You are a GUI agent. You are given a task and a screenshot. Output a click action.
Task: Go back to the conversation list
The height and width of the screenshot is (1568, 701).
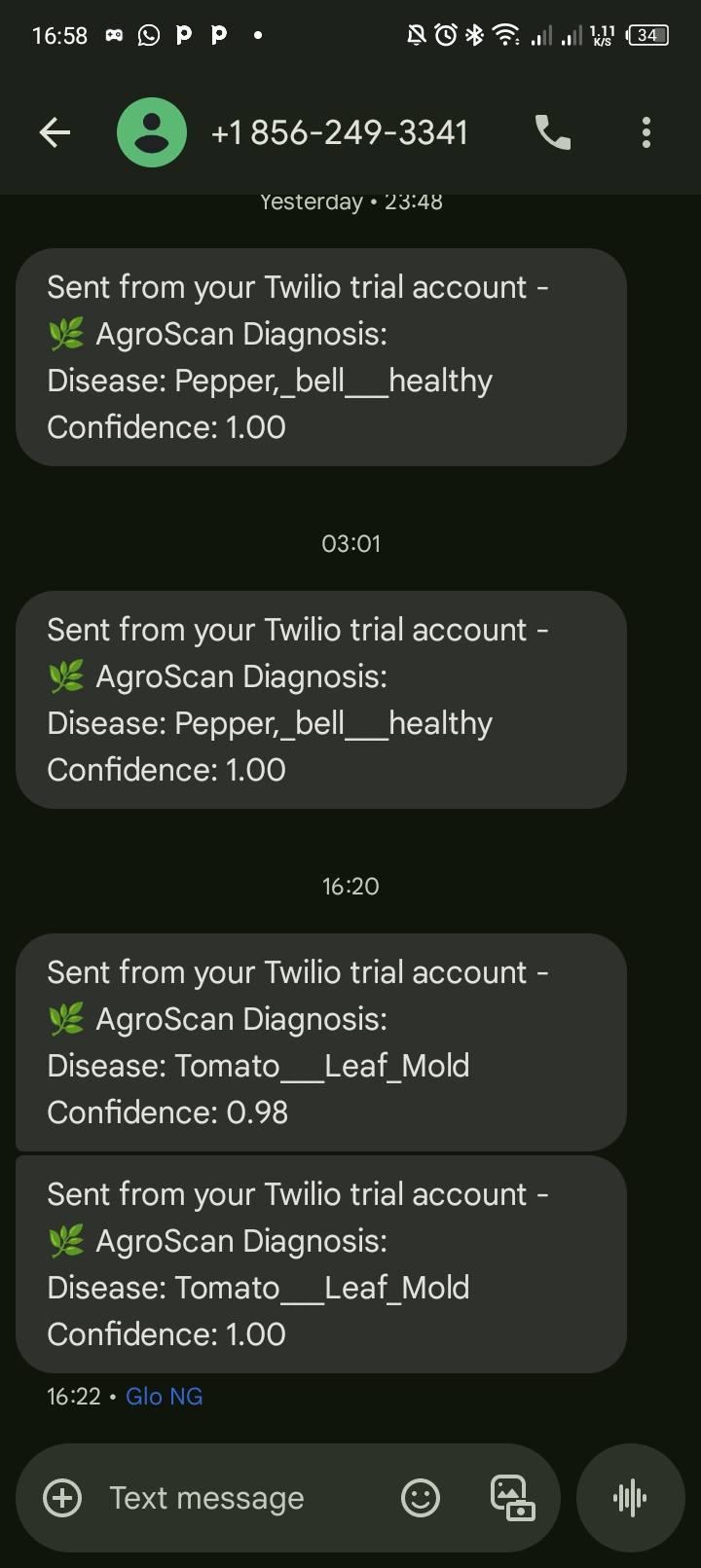(55, 132)
